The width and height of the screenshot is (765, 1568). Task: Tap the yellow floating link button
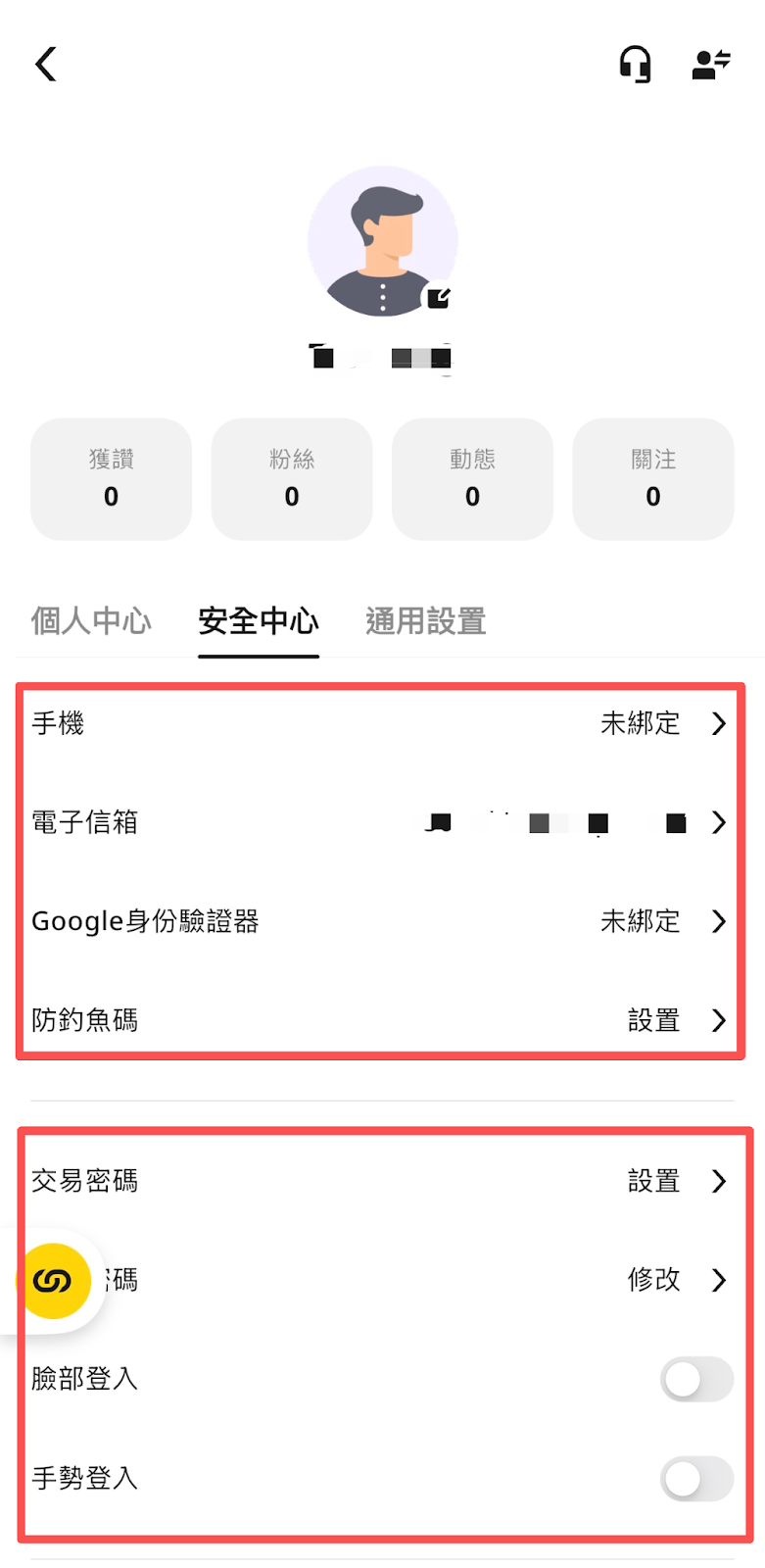click(x=53, y=1281)
